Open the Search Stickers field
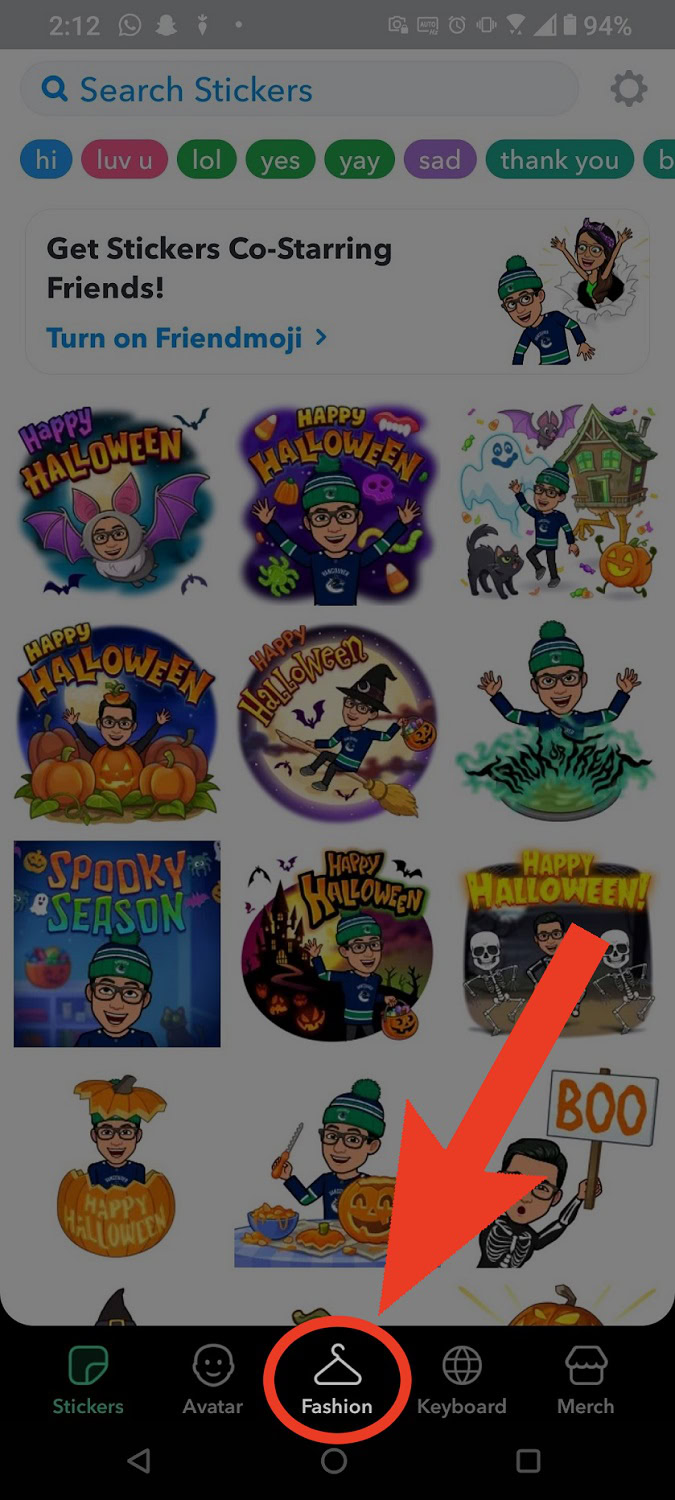The image size is (675, 1500). click(x=300, y=90)
